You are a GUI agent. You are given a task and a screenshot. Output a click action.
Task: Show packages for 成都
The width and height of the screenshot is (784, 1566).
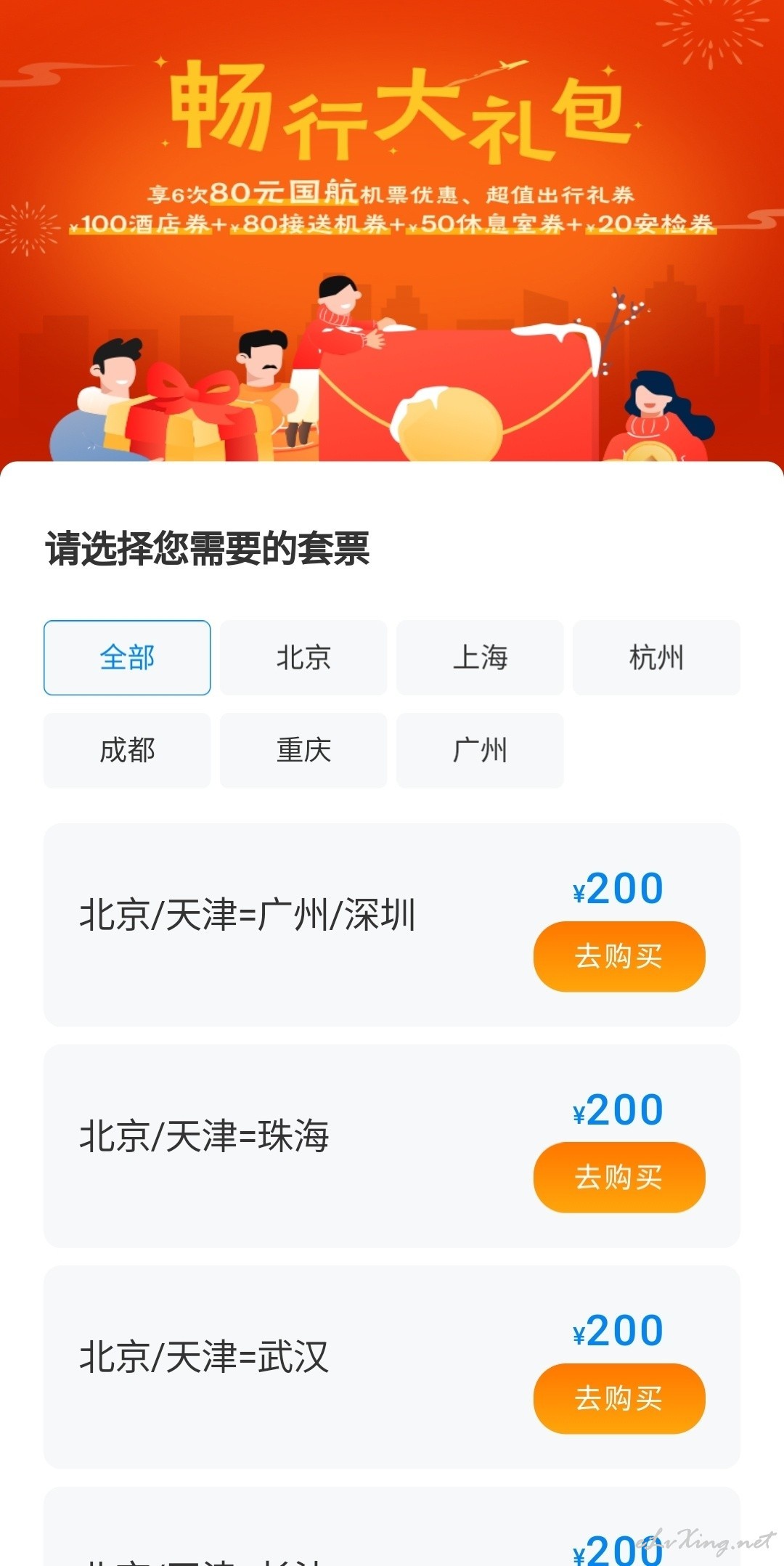[x=127, y=750]
